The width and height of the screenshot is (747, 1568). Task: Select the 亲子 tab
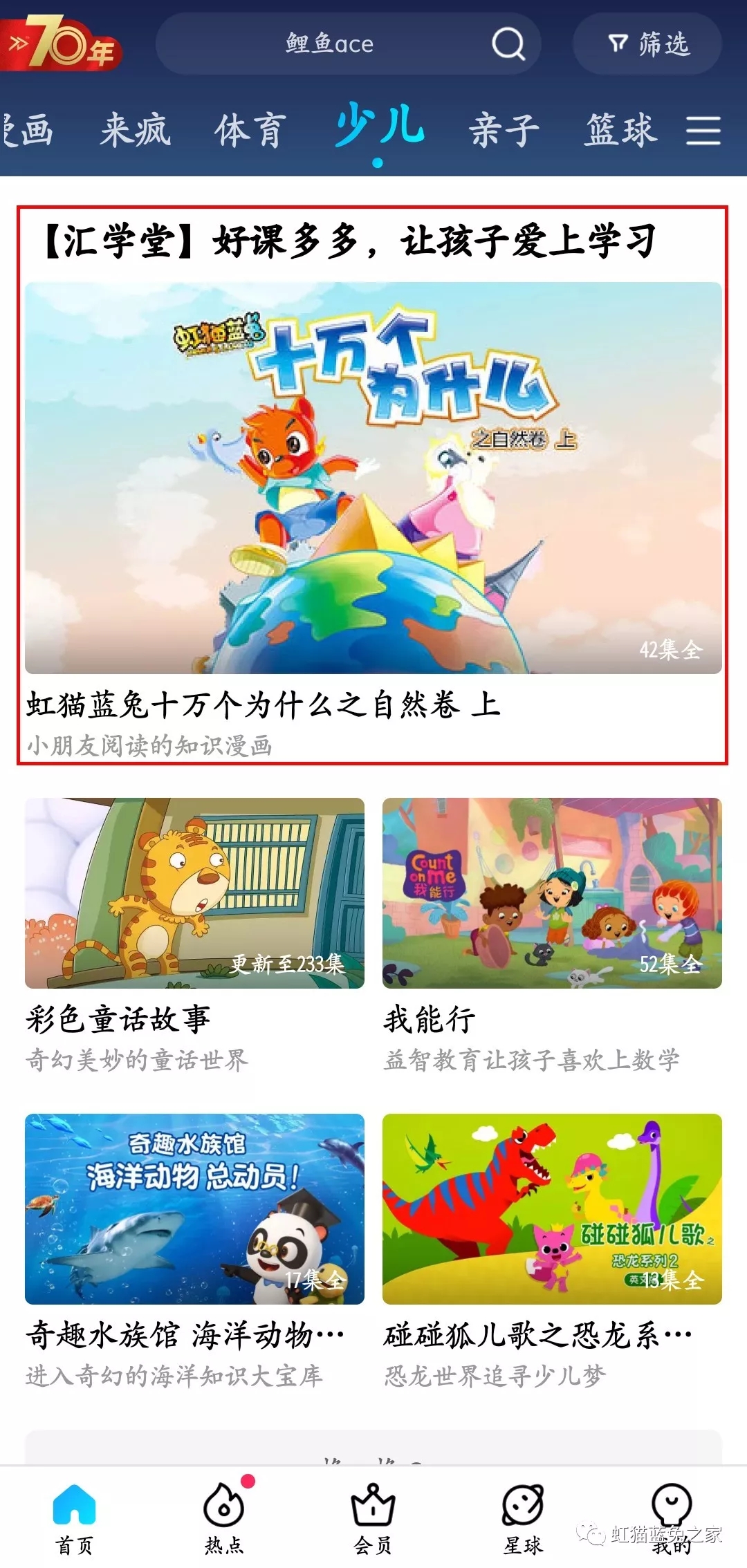[x=504, y=130]
